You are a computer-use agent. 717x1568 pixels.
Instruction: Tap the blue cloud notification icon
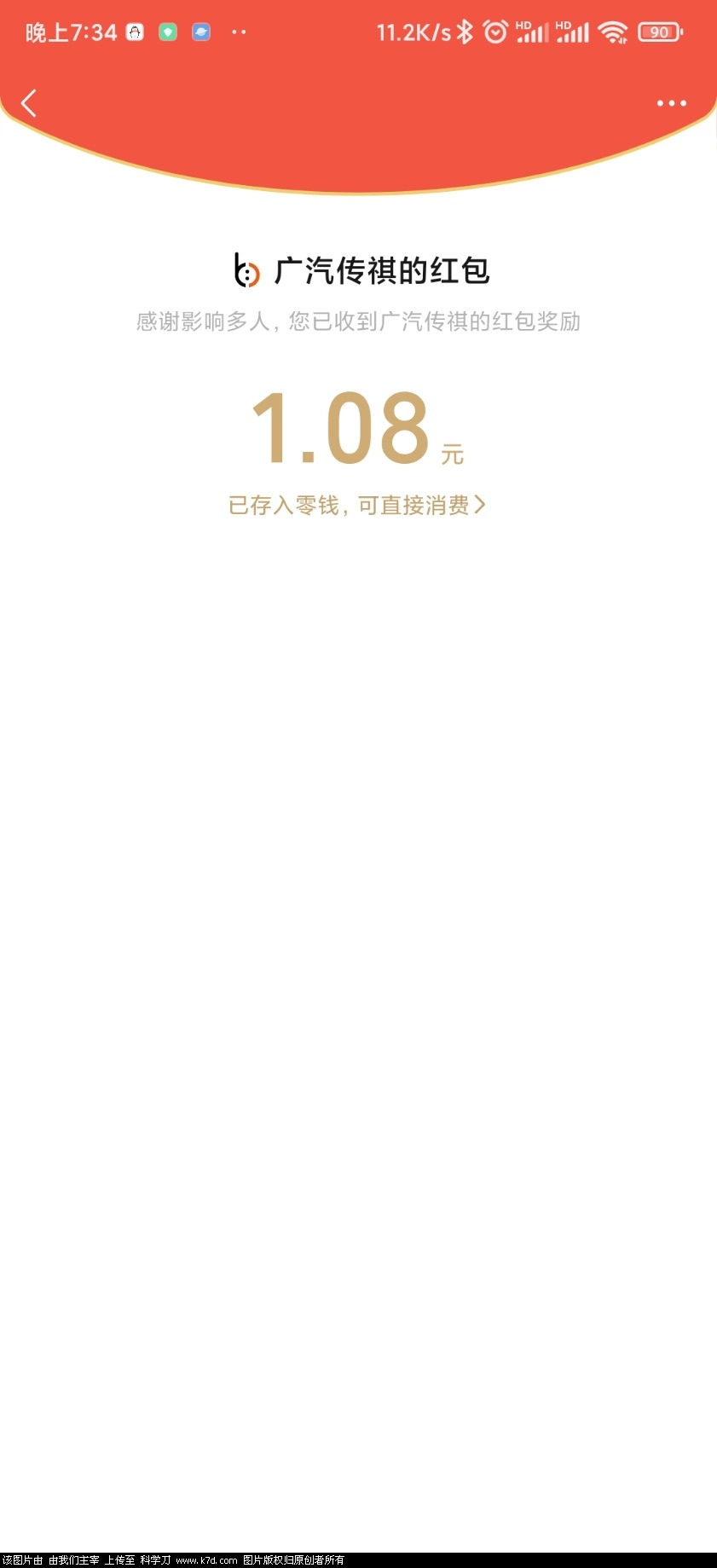(x=201, y=31)
